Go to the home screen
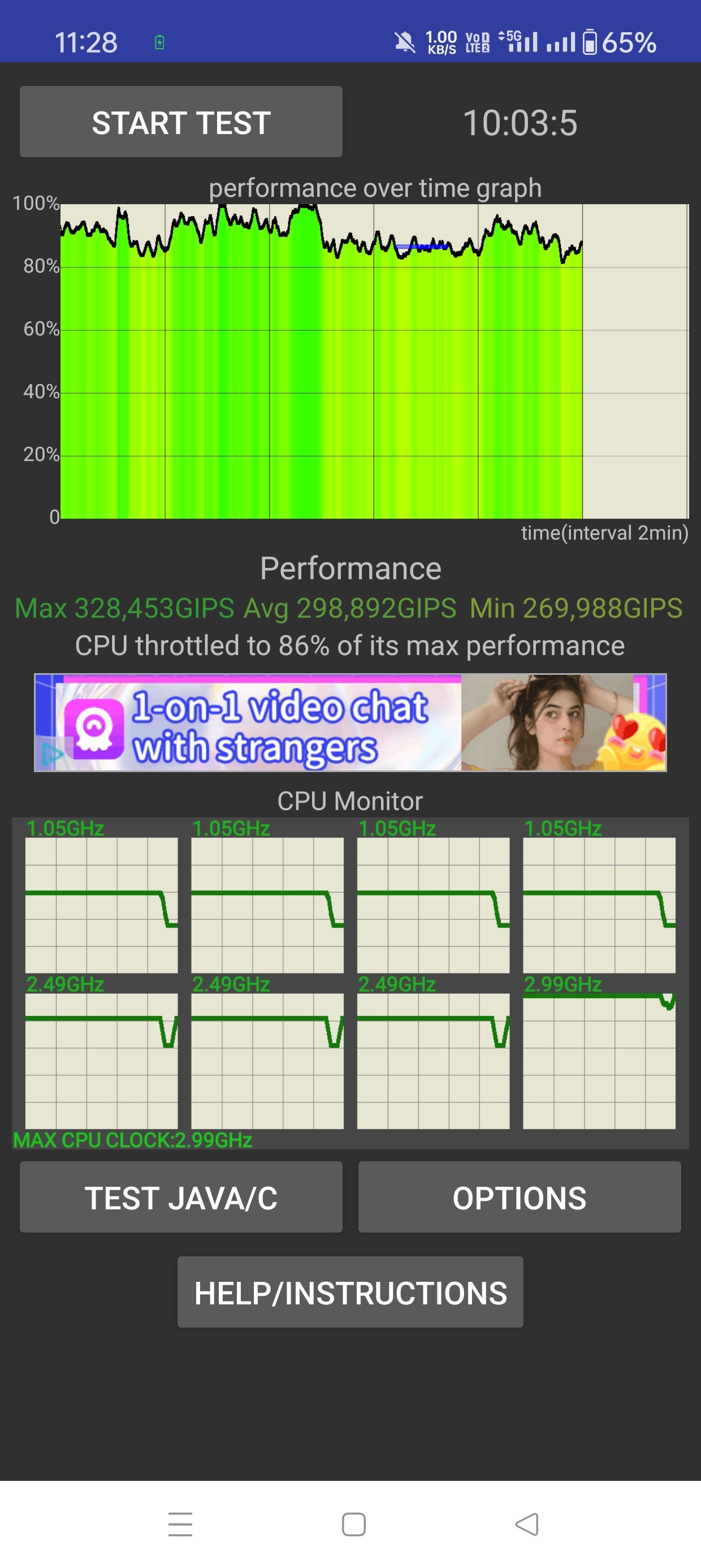This screenshot has width=701, height=1568. click(353, 1524)
